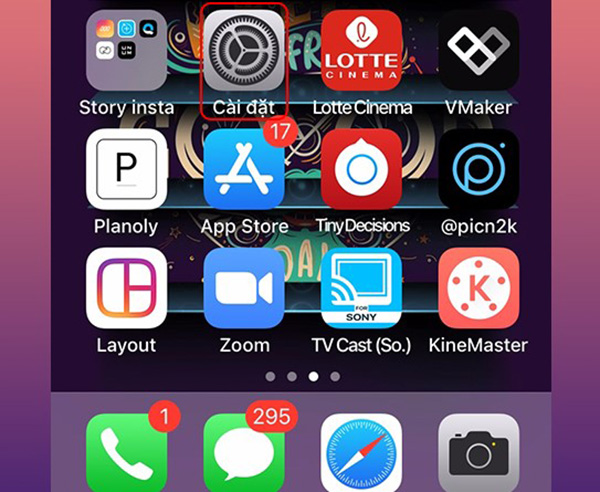Launch the KineMaster app
600x492 pixels.
tap(478, 288)
